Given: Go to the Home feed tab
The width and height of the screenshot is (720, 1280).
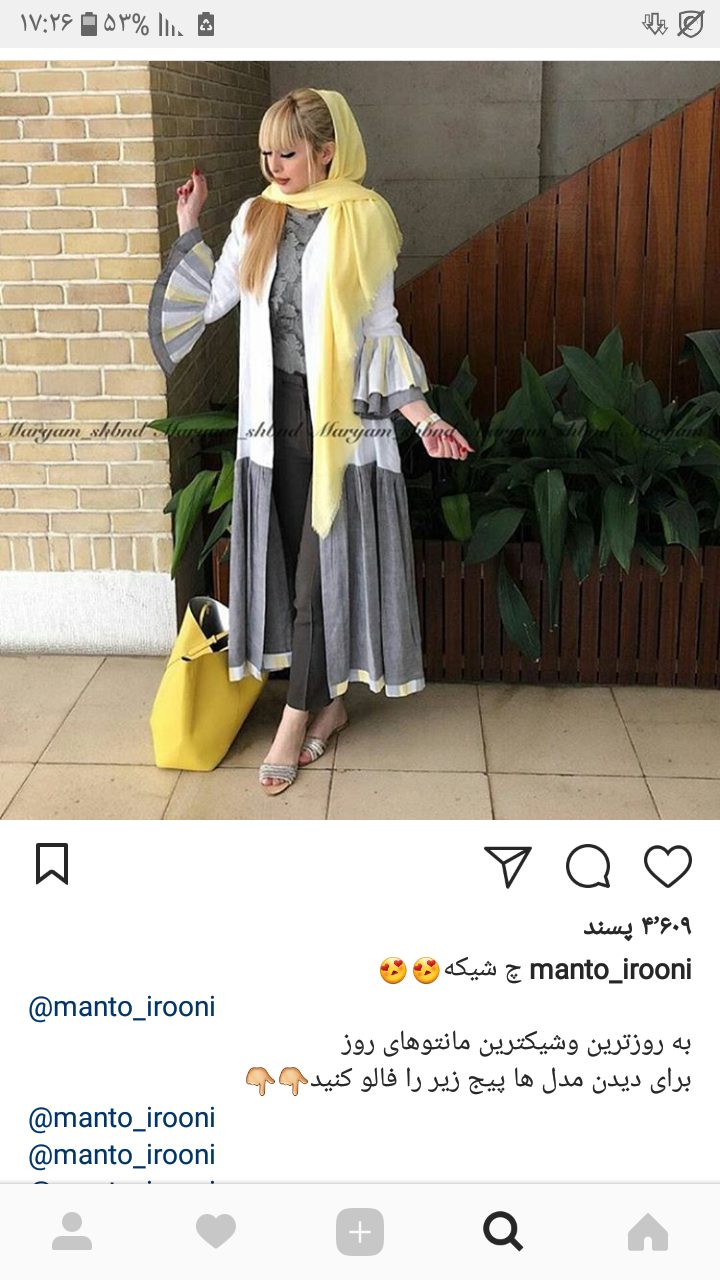Looking at the screenshot, I should point(647,1232).
